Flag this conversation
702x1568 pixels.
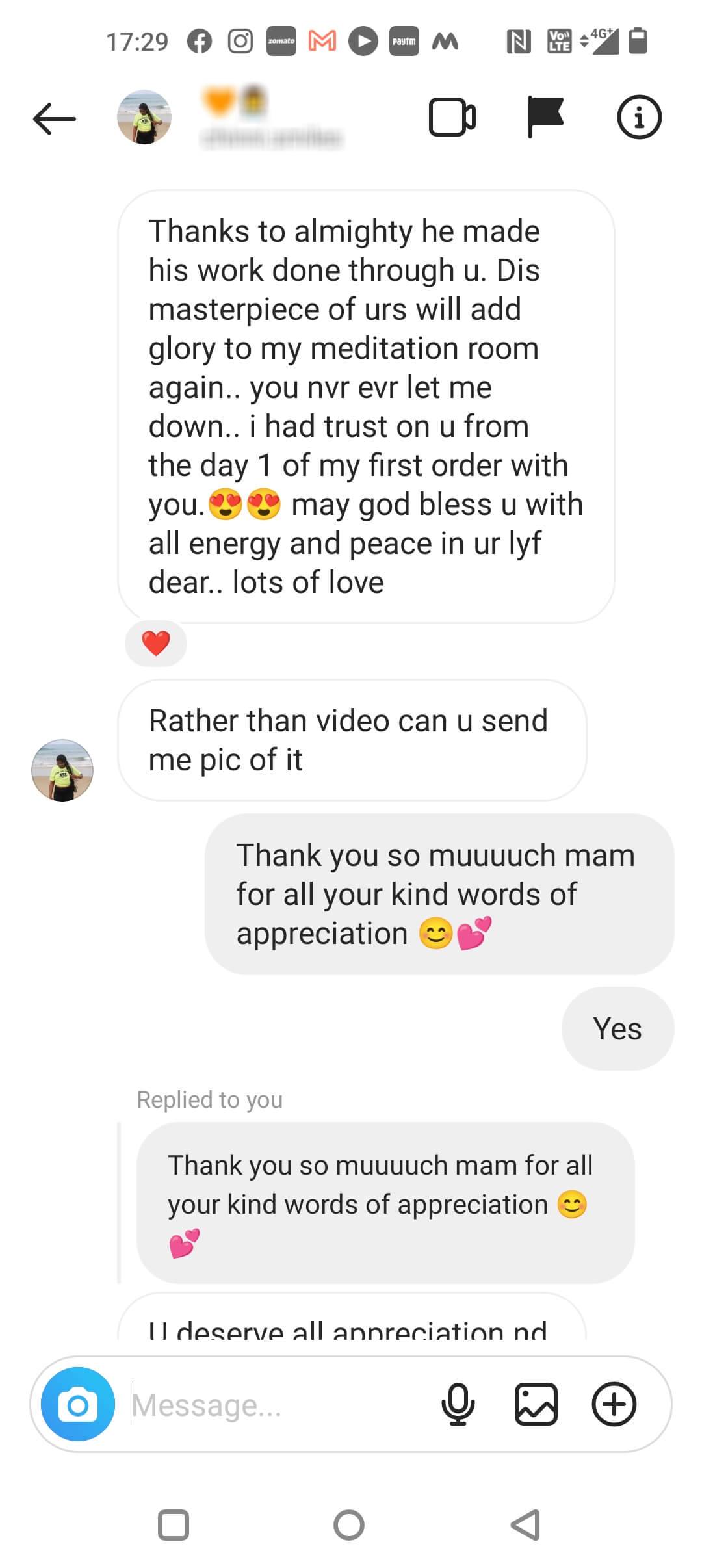[x=545, y=117]
